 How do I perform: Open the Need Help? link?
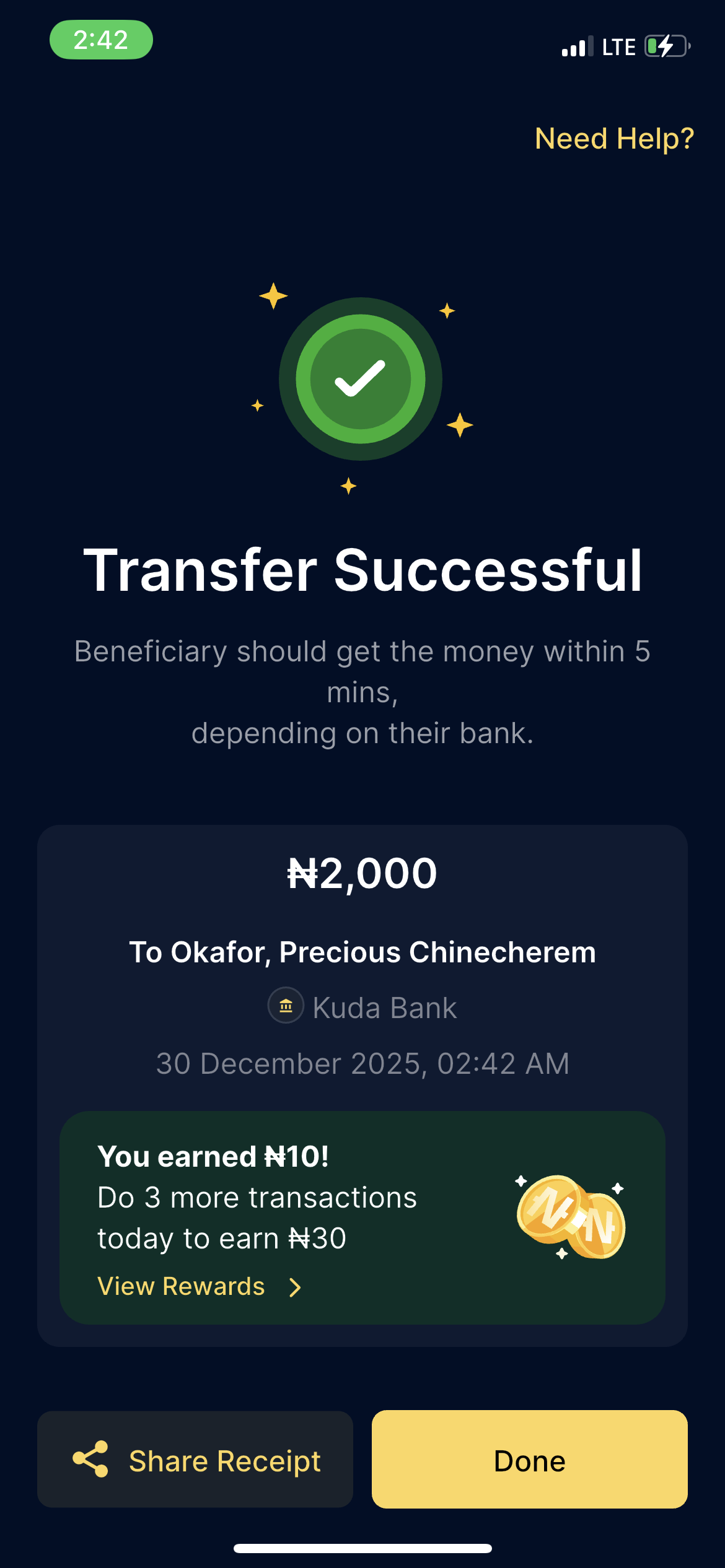(614, 138)
